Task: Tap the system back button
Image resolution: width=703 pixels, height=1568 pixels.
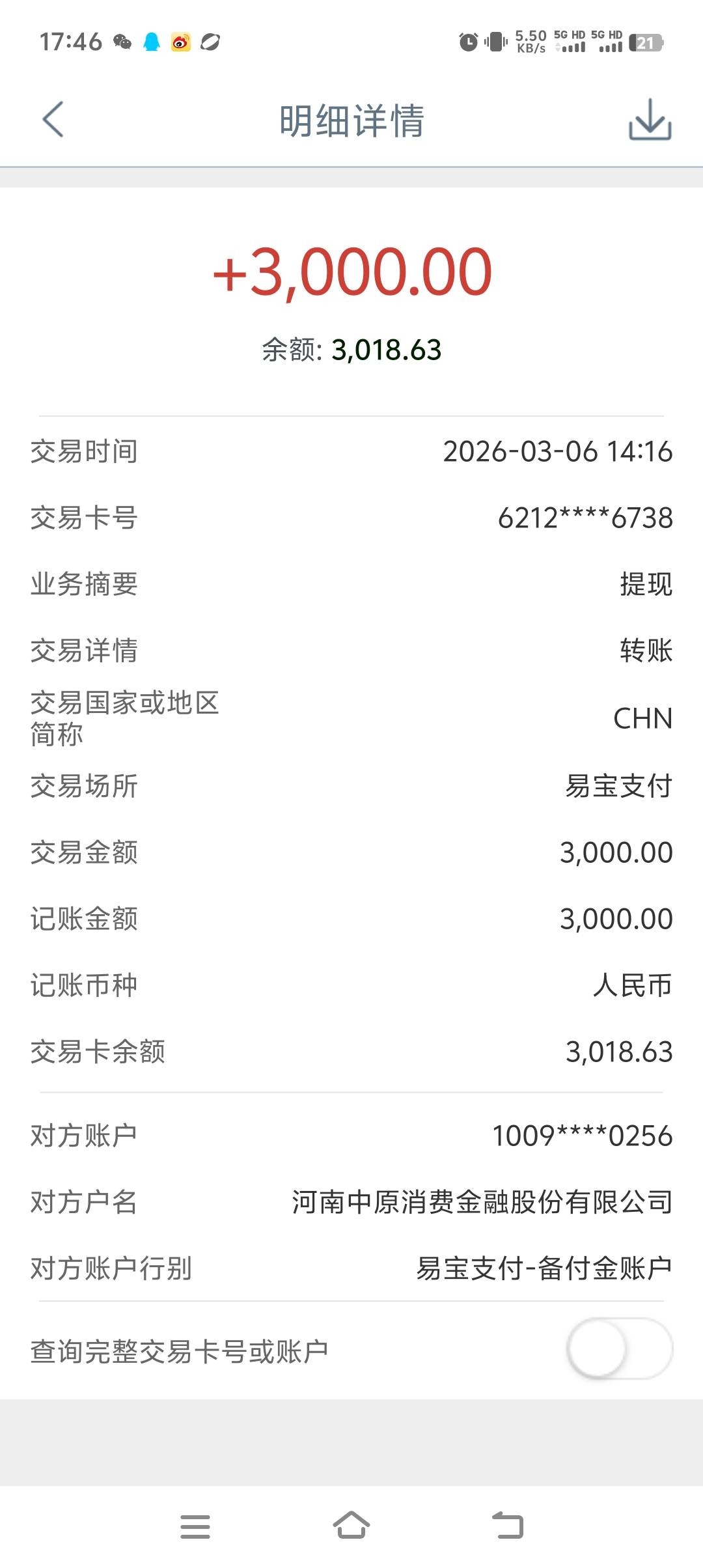Action: [x=508, y=1526]
